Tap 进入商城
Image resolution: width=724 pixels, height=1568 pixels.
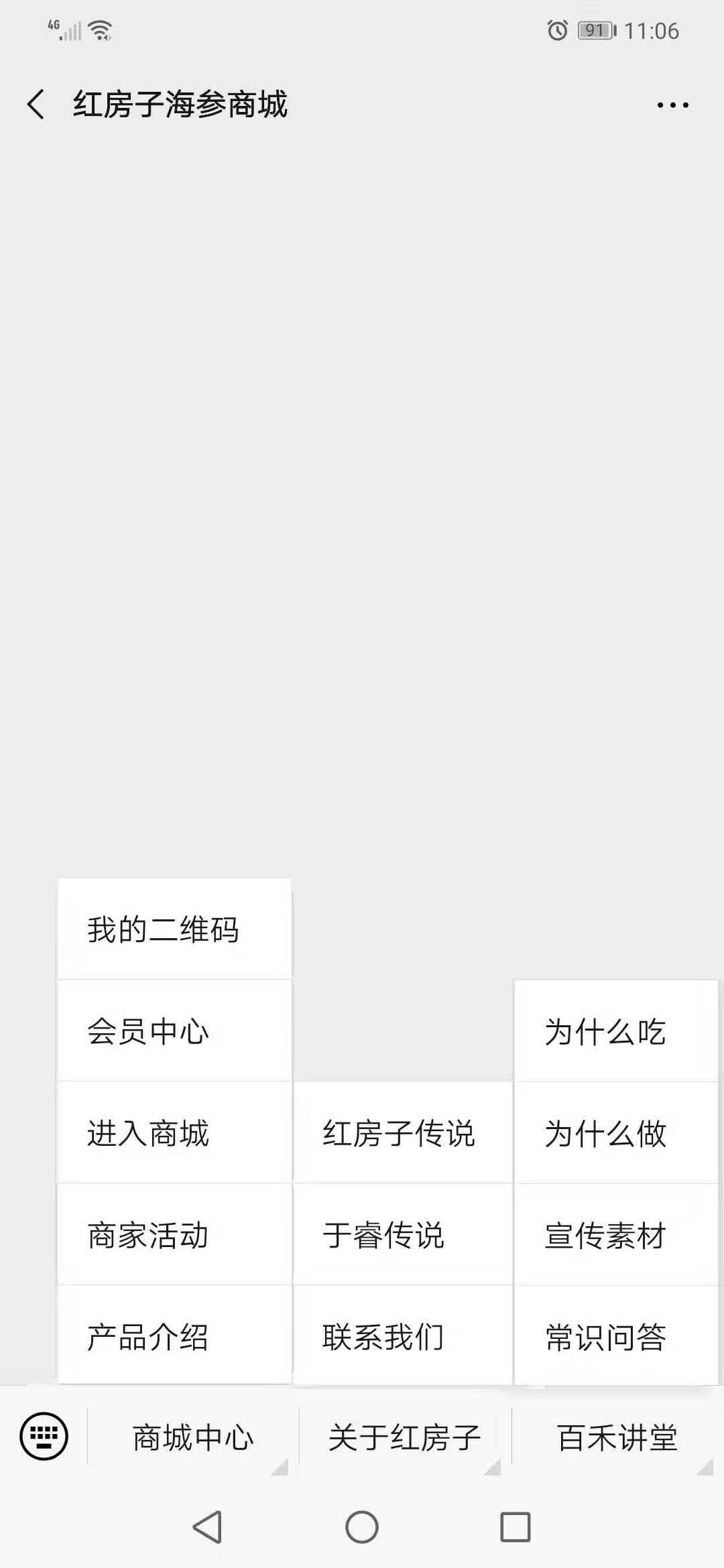click(174, 1133)
